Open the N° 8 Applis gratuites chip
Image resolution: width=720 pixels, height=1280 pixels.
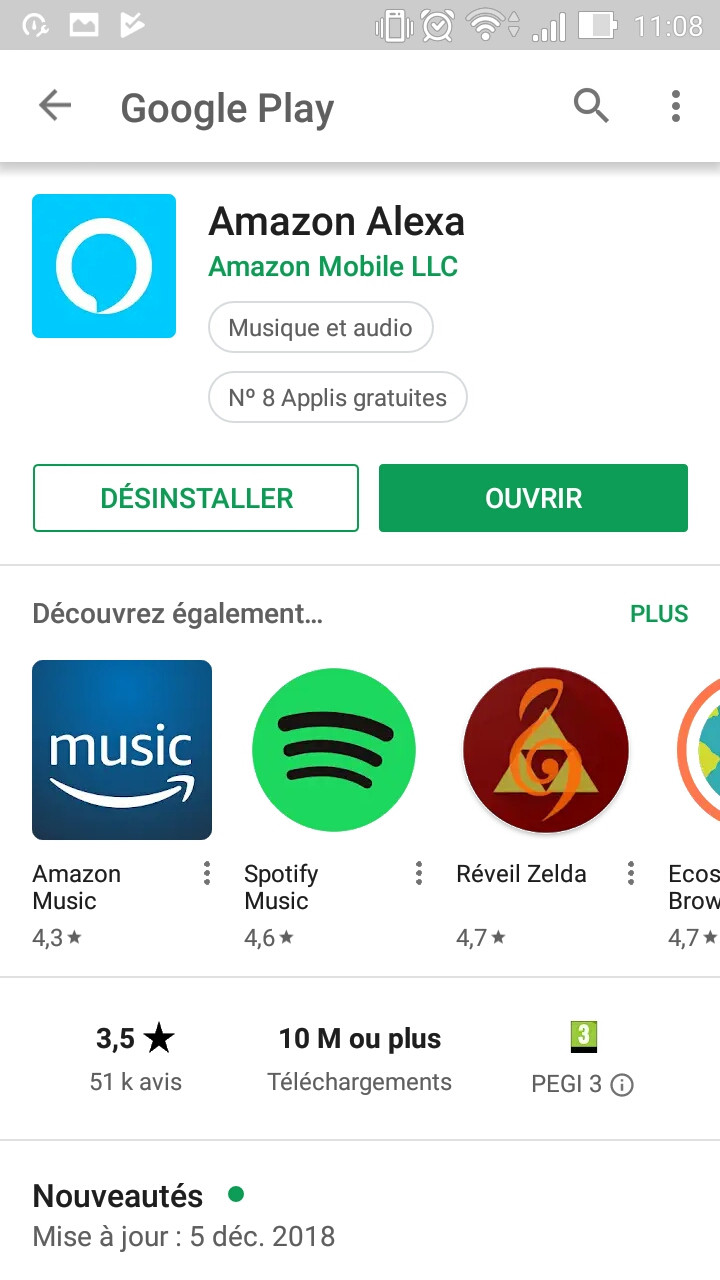pos(337,398)
